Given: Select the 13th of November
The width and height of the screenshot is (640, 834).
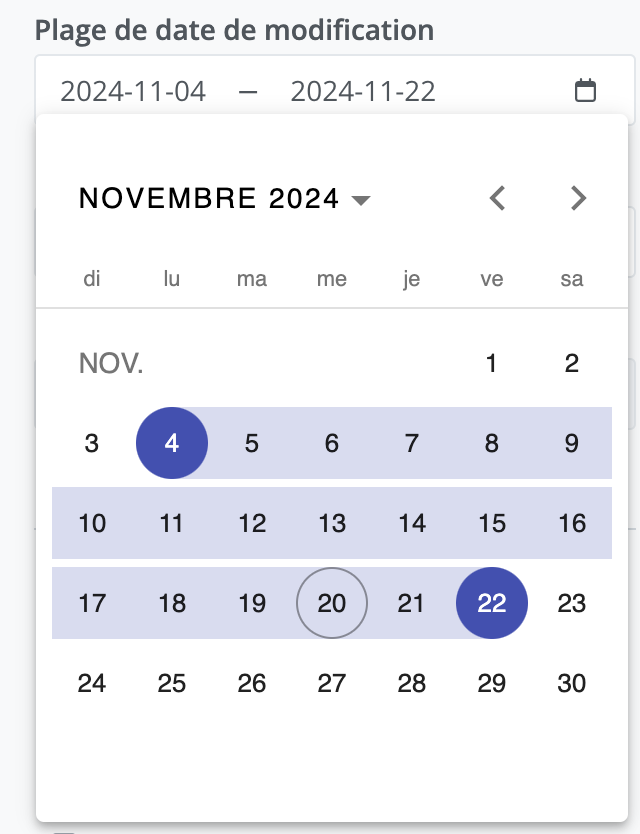Looking at the screenshot, I should click(x=332, y=523).
